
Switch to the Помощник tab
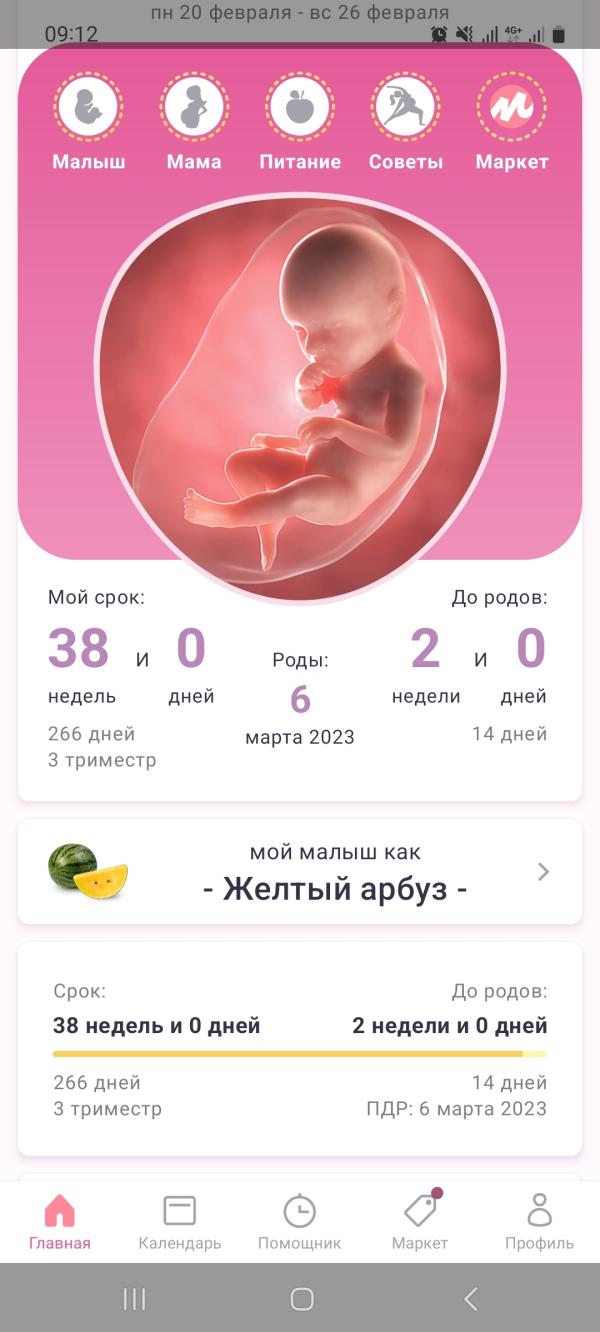[x=300, y=1222]
